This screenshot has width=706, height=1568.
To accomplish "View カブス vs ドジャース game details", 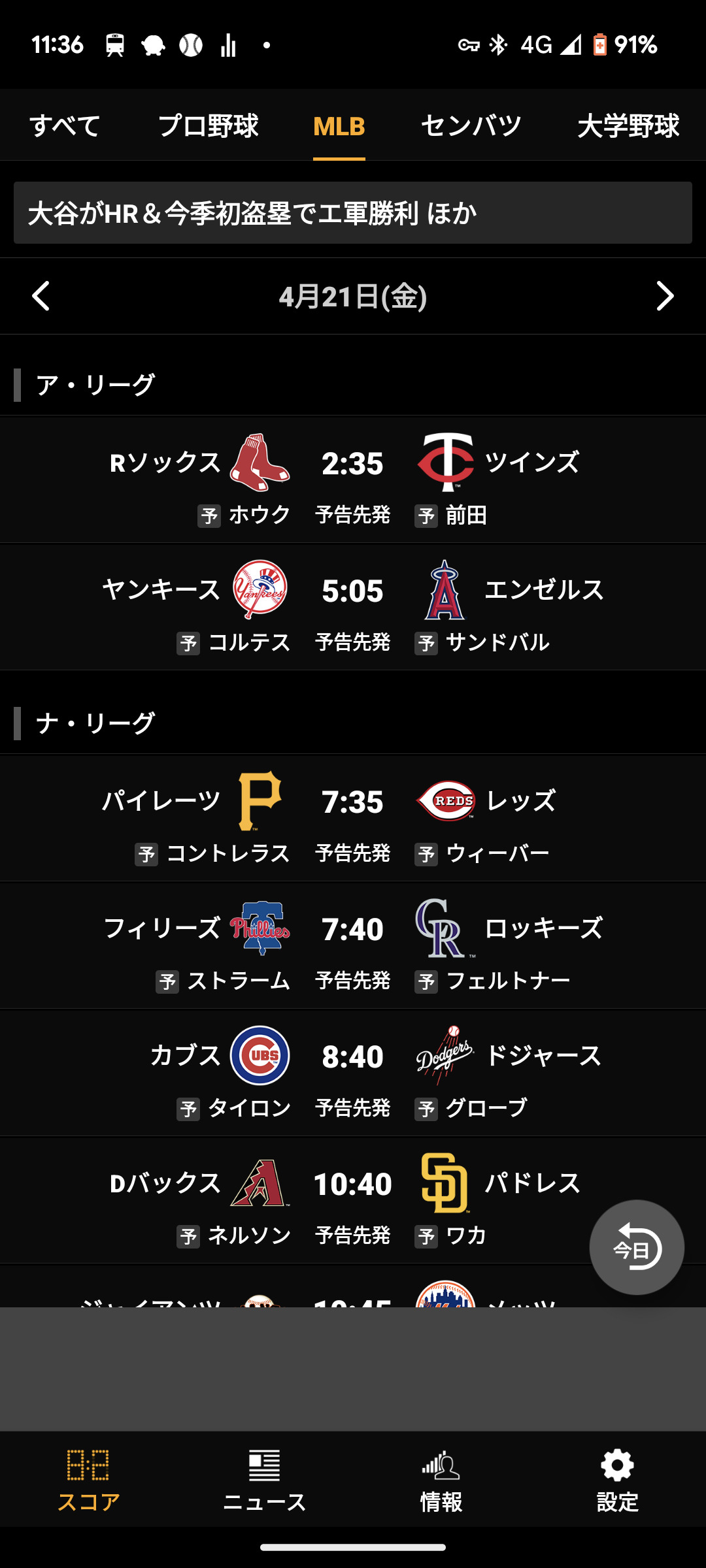I will pos(353,1073).
